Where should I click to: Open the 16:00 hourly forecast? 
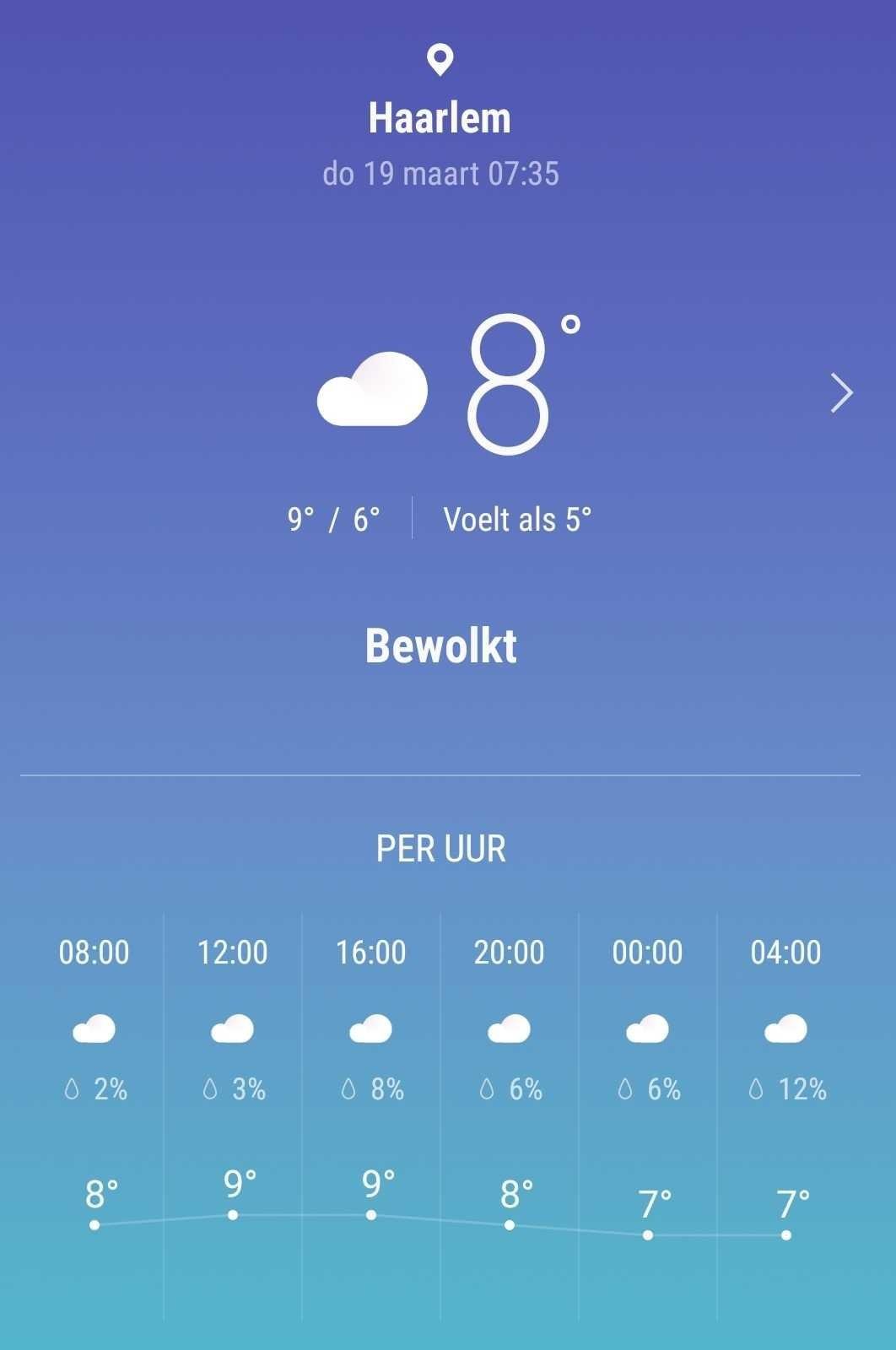click(x=371, y=1115)
